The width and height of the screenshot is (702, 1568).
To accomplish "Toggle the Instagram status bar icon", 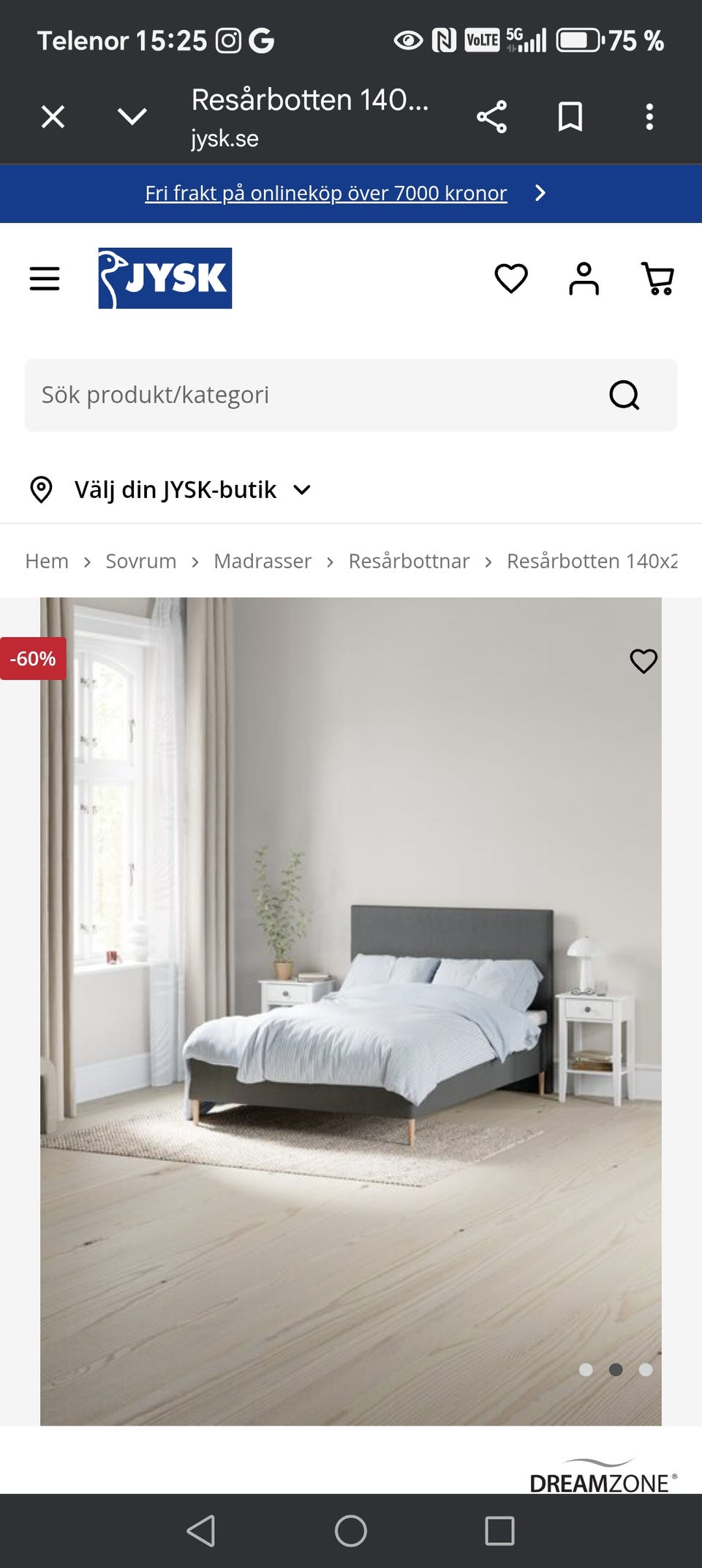I will 229,40.
